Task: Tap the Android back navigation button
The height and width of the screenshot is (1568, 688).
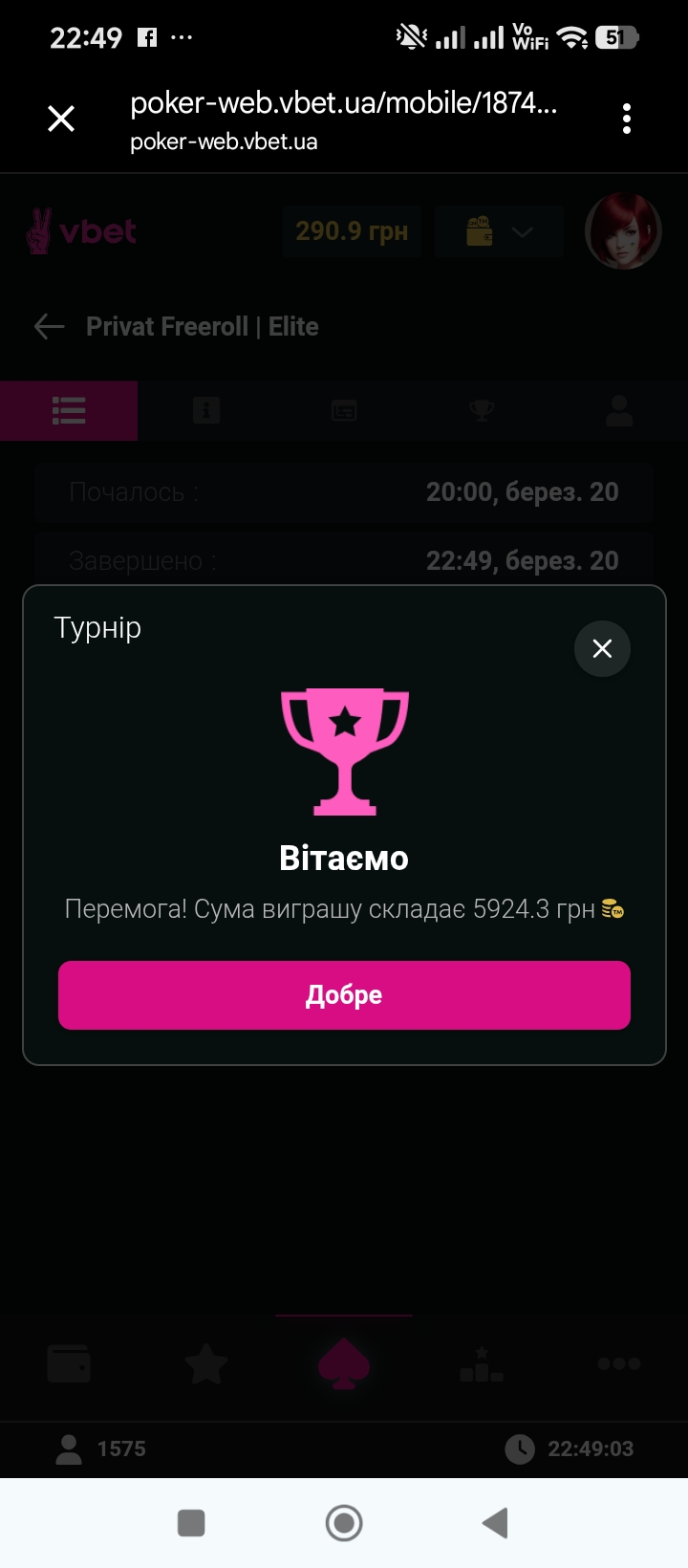Action: tap(495, 1522)
